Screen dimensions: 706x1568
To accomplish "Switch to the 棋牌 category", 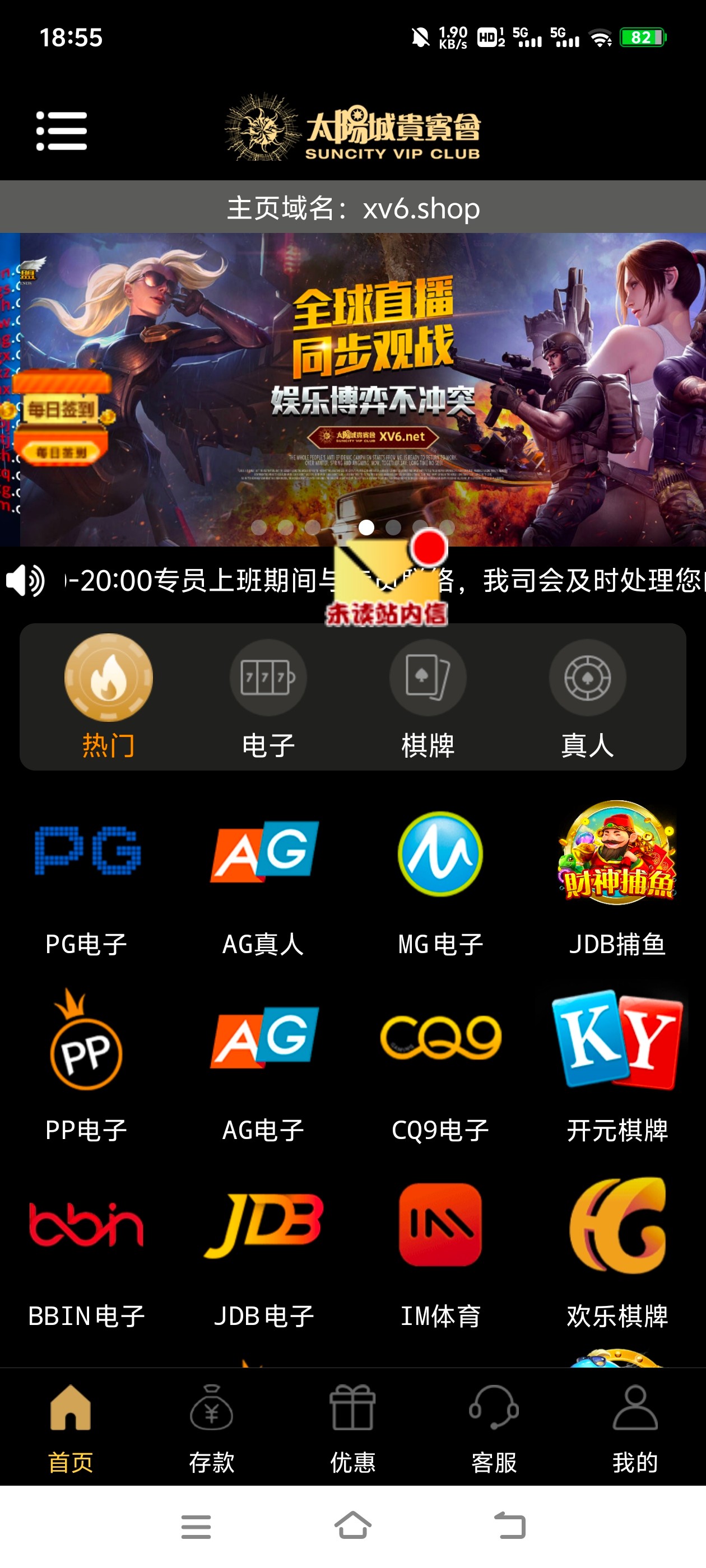I will 428,698.
